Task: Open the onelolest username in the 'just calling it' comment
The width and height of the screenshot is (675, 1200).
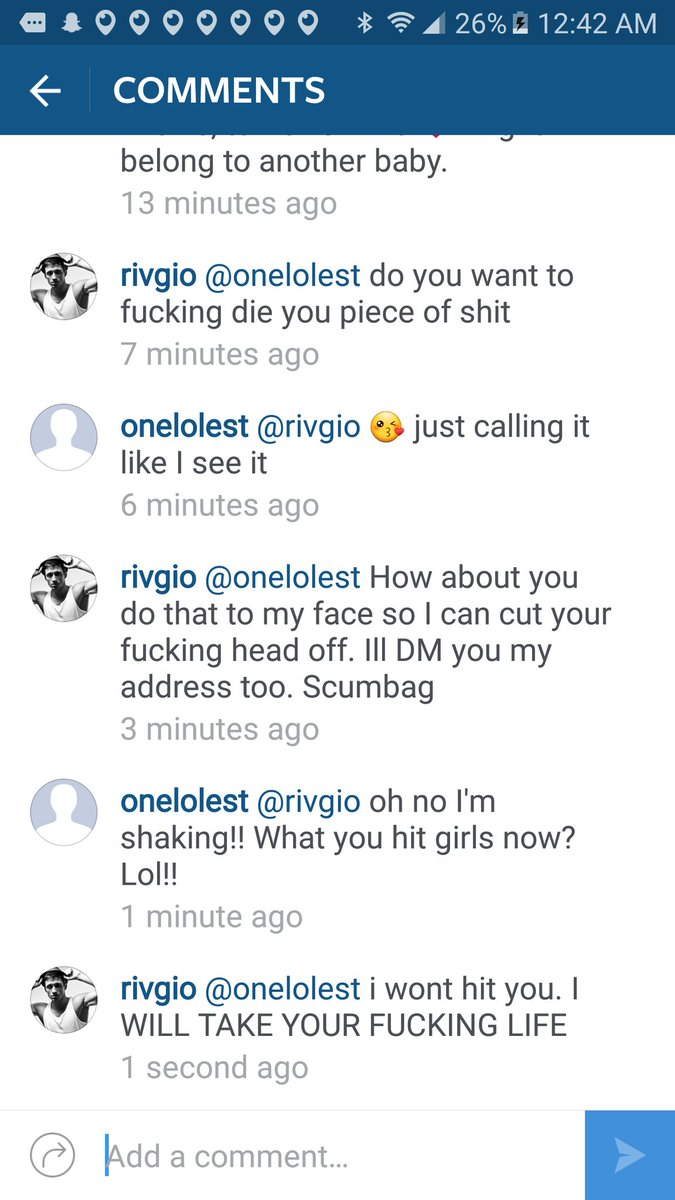Action: [184, 426]
